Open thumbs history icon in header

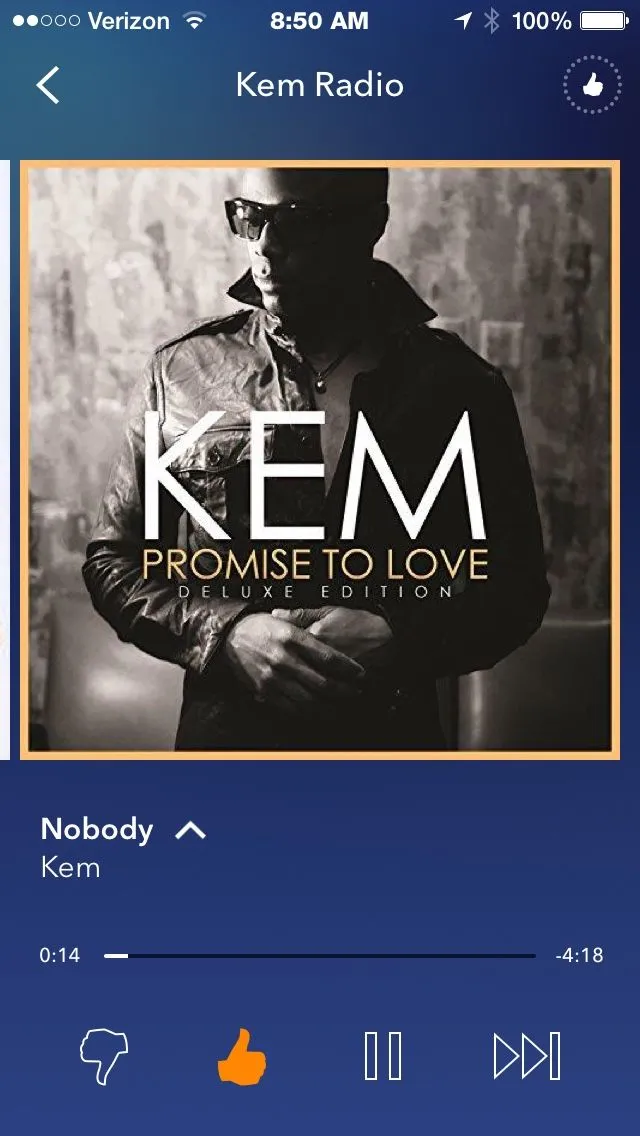[x=592, y=87]
